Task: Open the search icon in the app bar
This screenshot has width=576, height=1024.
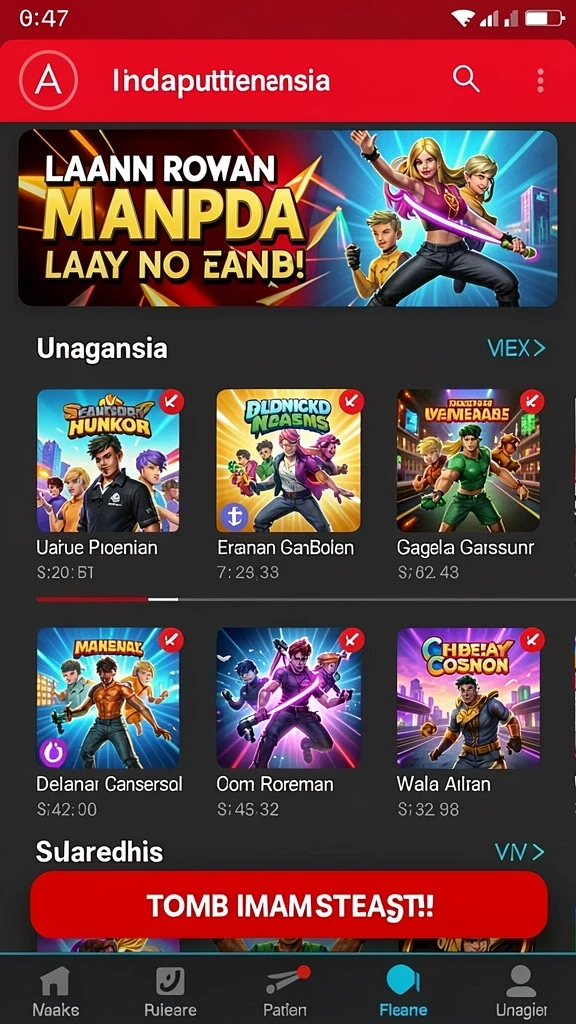Action: (466, 80)
